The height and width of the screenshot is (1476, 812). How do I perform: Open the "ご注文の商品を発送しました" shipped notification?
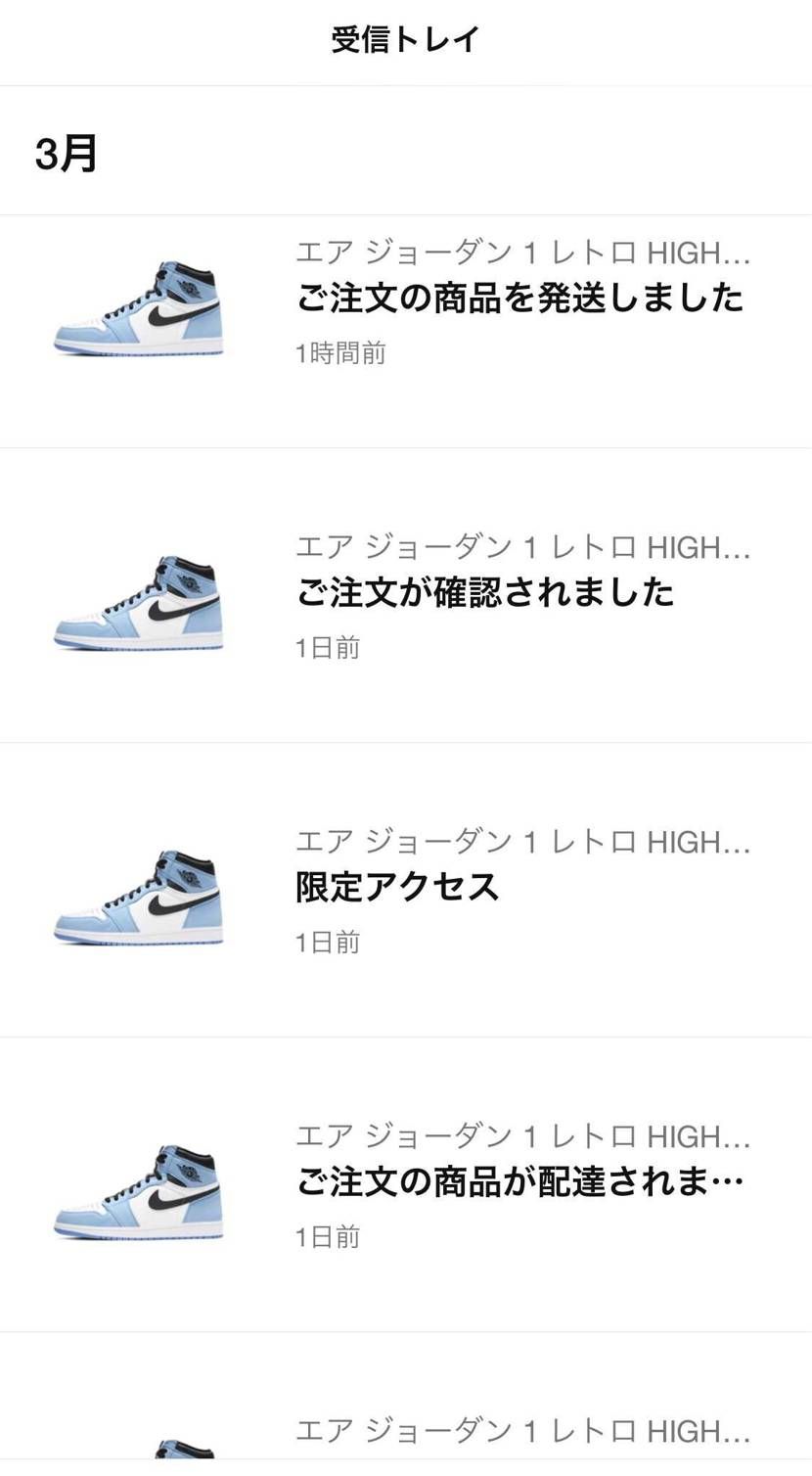[x=519, y=298]
